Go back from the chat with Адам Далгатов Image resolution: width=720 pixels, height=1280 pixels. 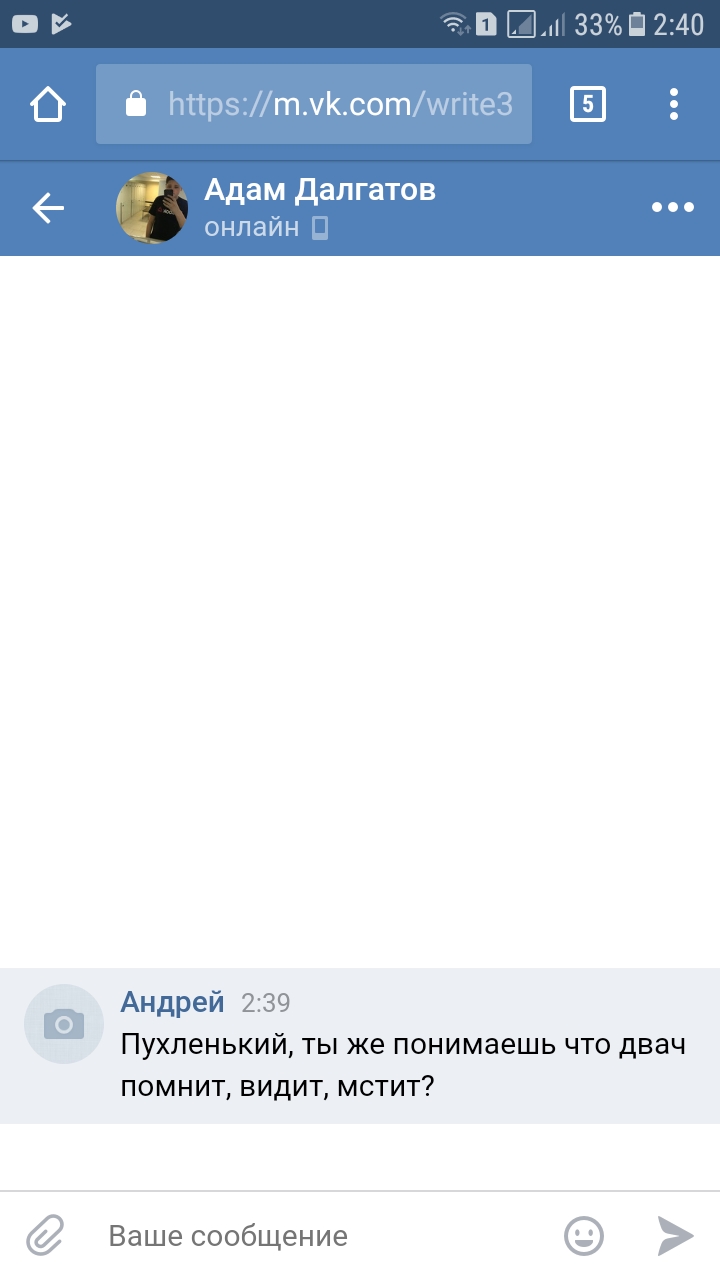[48, 208]
